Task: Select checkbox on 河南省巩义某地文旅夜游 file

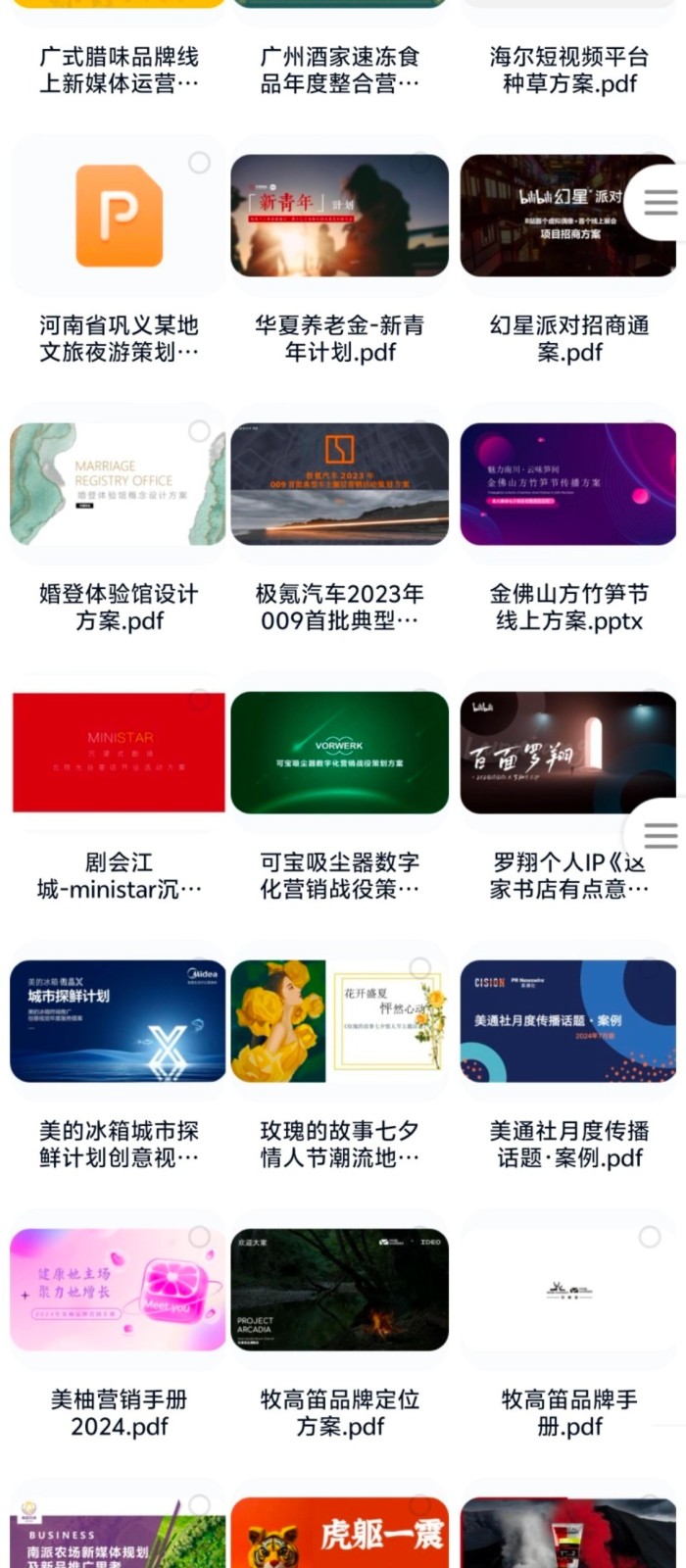Action: click(x=199, y=163)
